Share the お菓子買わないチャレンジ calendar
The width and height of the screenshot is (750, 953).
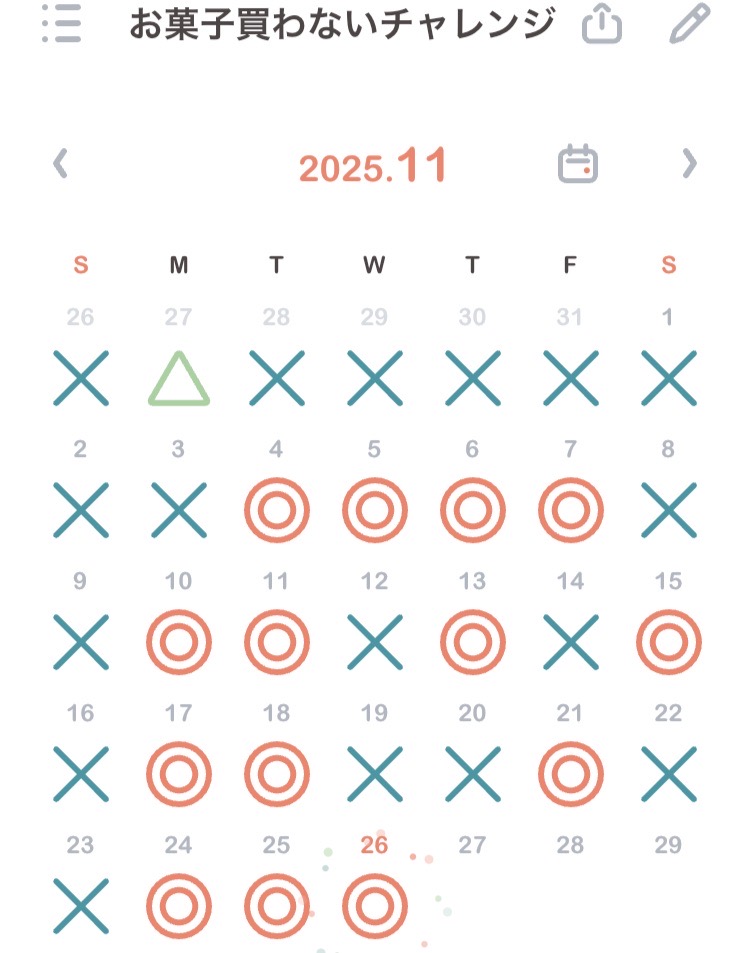pos(601,24)
